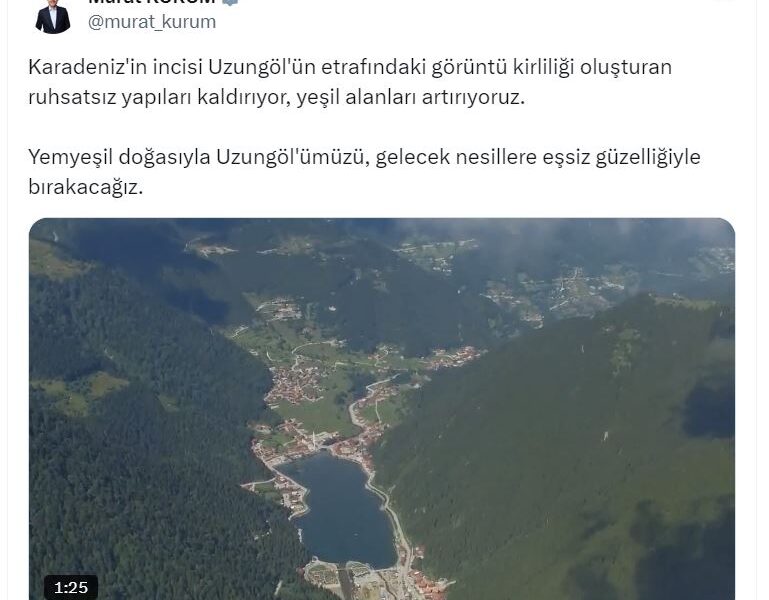Play the Uzungöl aerial video

[x=381, y=408]
